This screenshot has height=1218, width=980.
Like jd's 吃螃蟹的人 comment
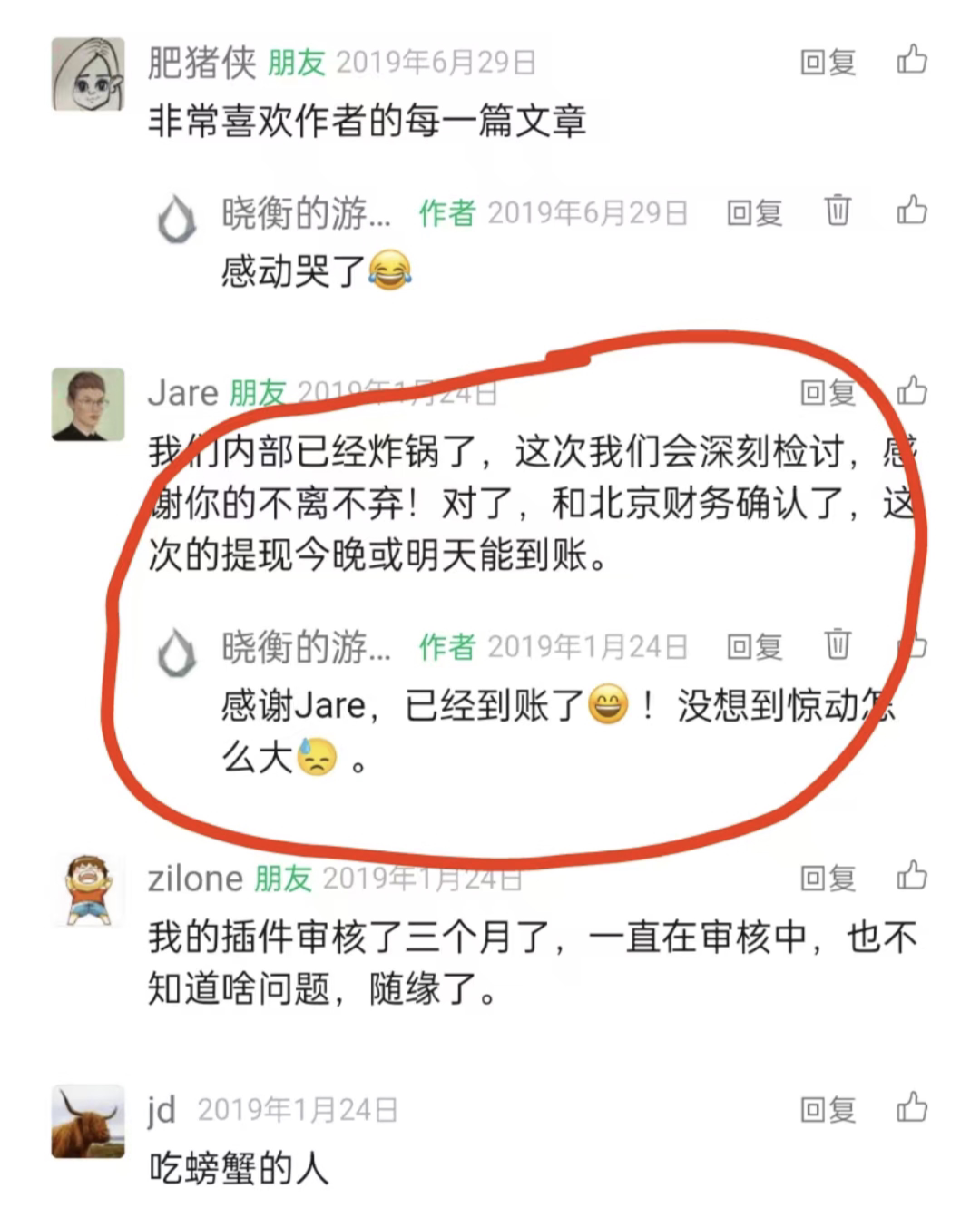tap(911, 1107)
